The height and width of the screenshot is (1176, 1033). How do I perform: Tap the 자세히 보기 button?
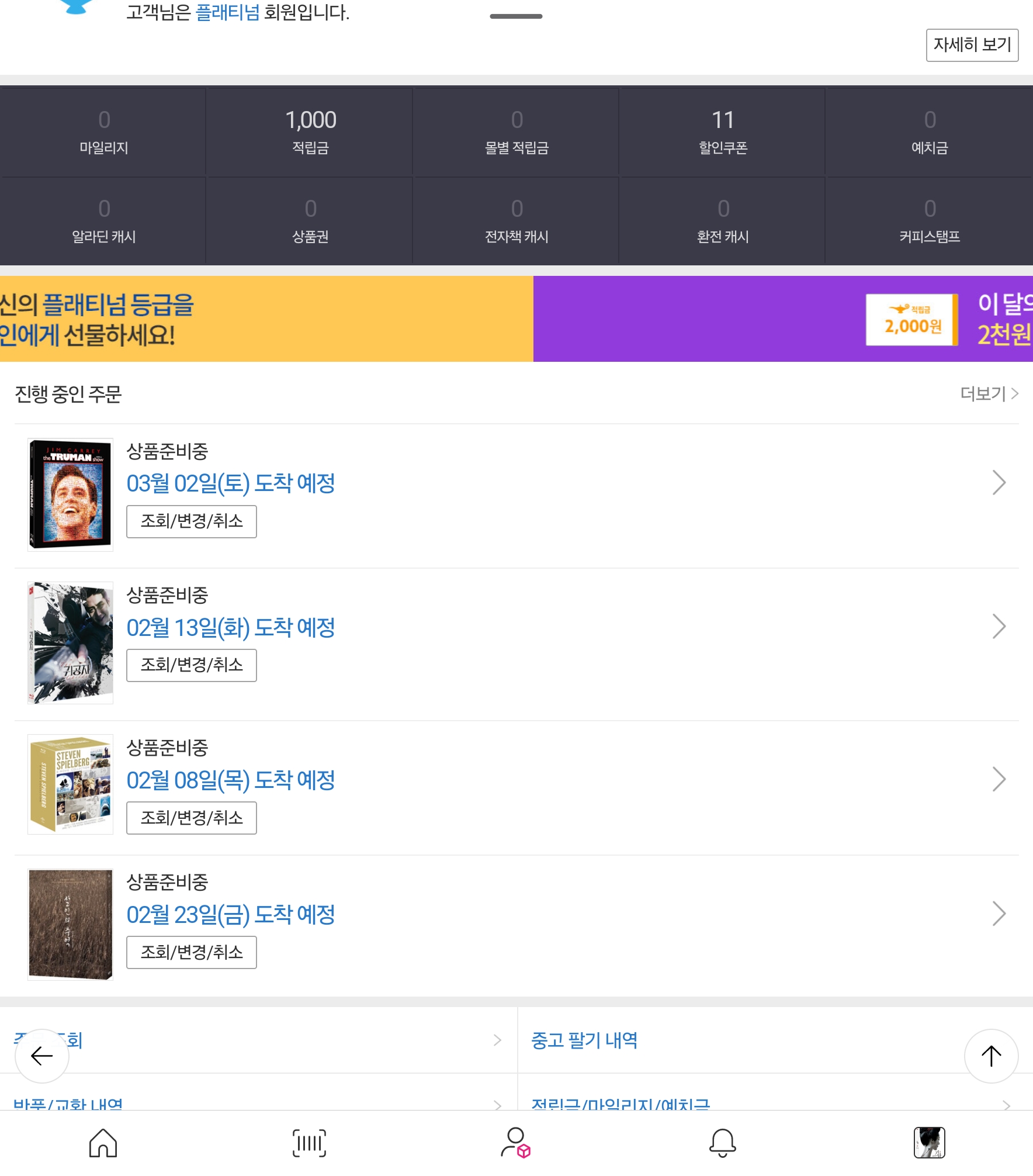972,45
